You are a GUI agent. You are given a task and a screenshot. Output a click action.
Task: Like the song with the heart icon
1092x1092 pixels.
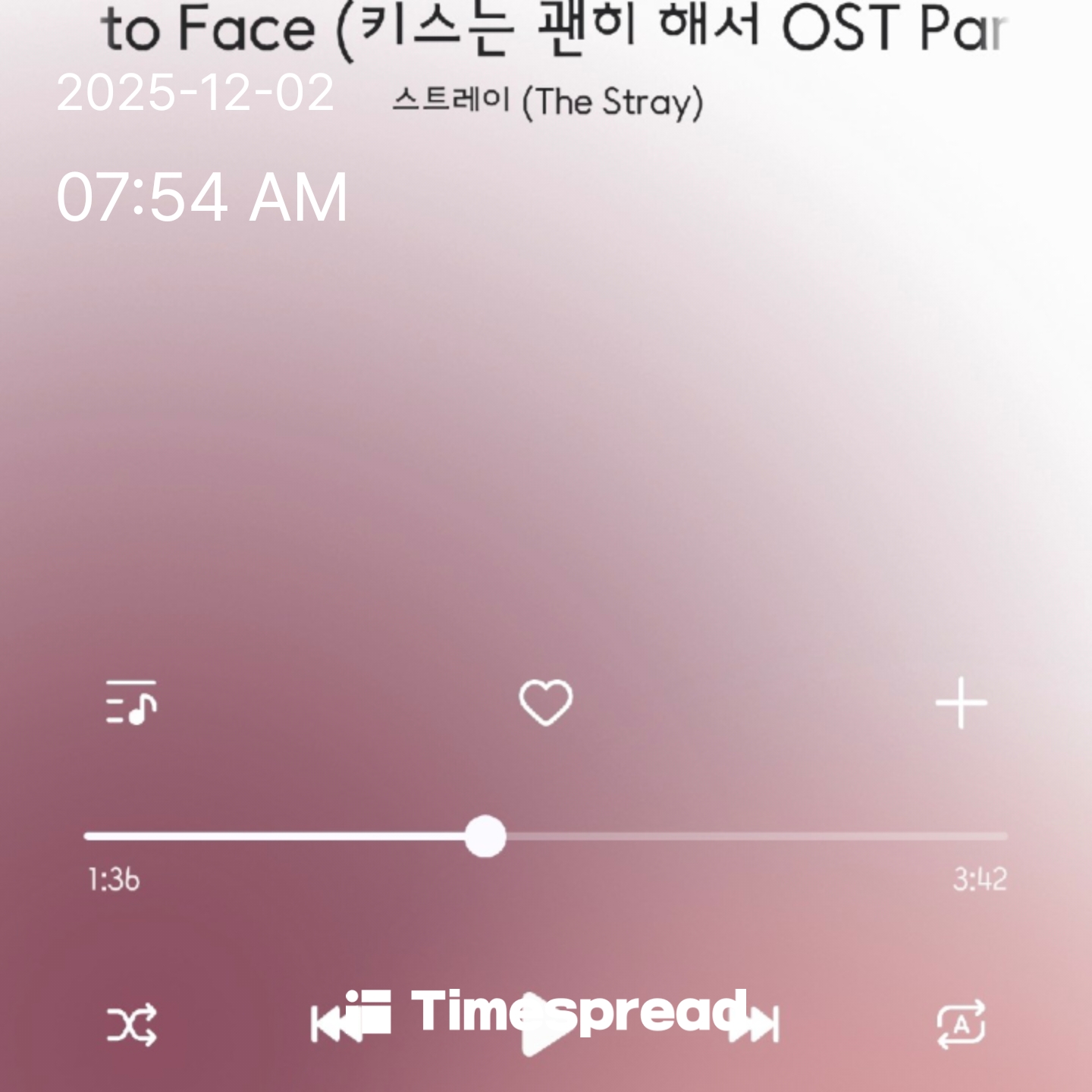(x=545, y=702)
